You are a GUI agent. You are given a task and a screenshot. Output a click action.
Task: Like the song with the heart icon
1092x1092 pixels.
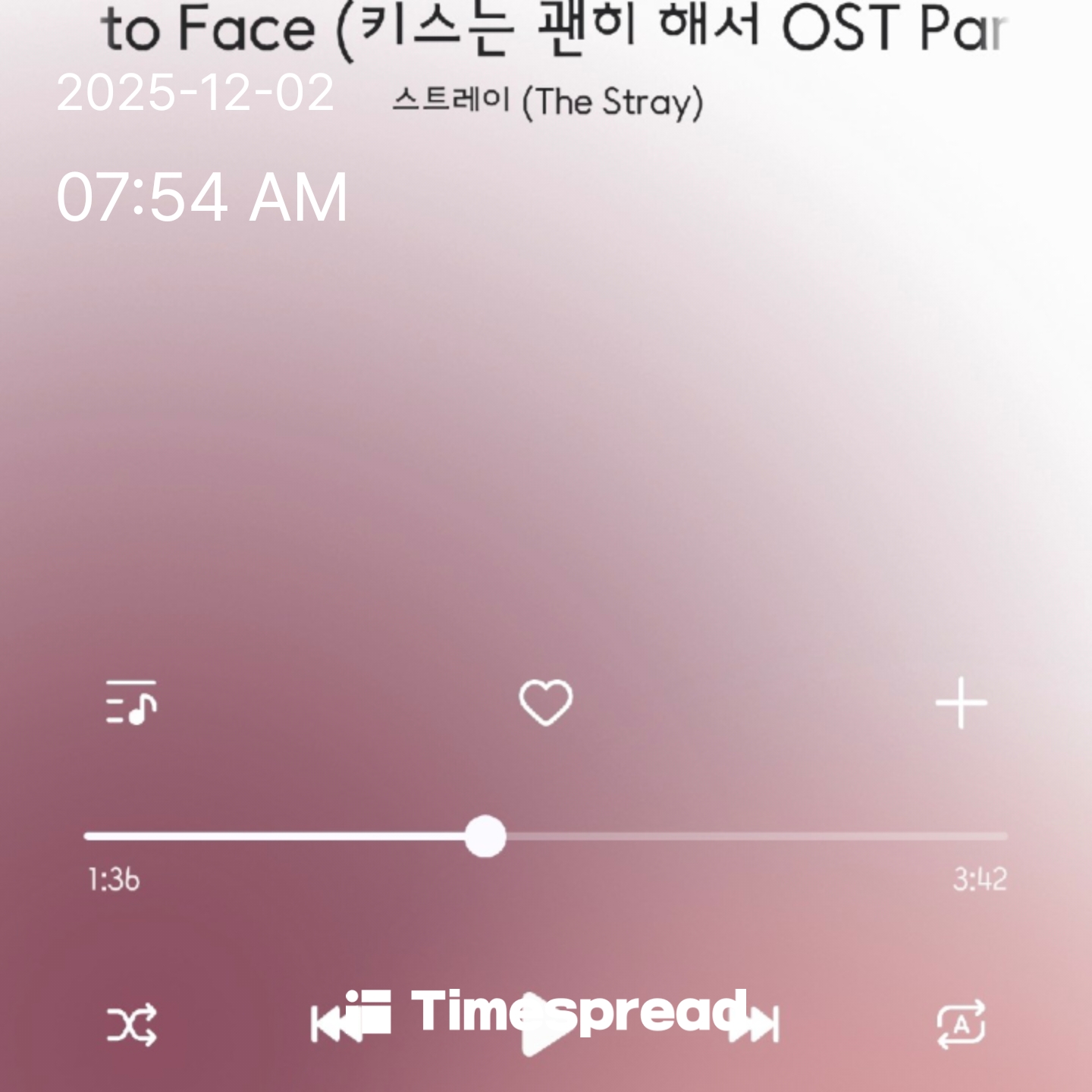(x=545, y=702)
